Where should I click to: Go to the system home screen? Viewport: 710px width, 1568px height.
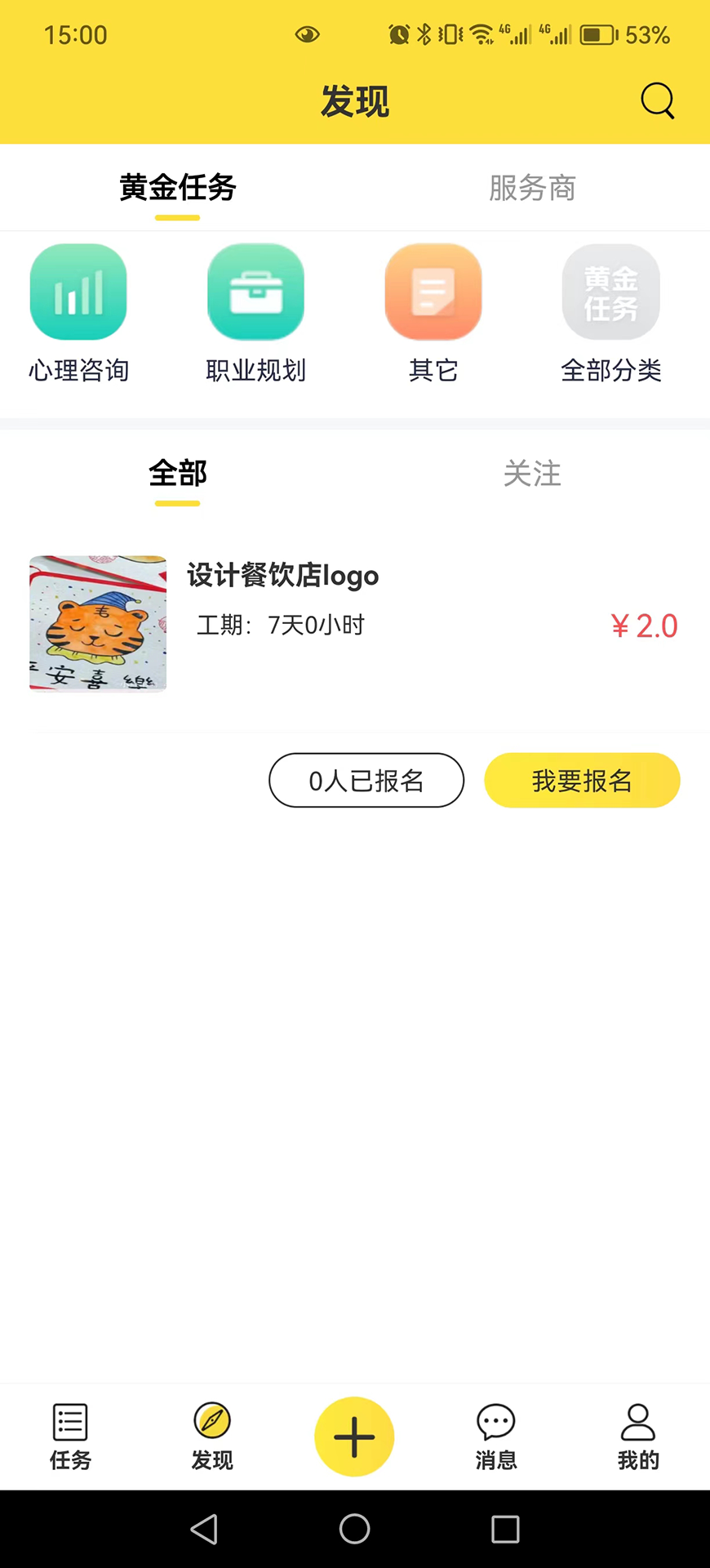[354, 1529]
